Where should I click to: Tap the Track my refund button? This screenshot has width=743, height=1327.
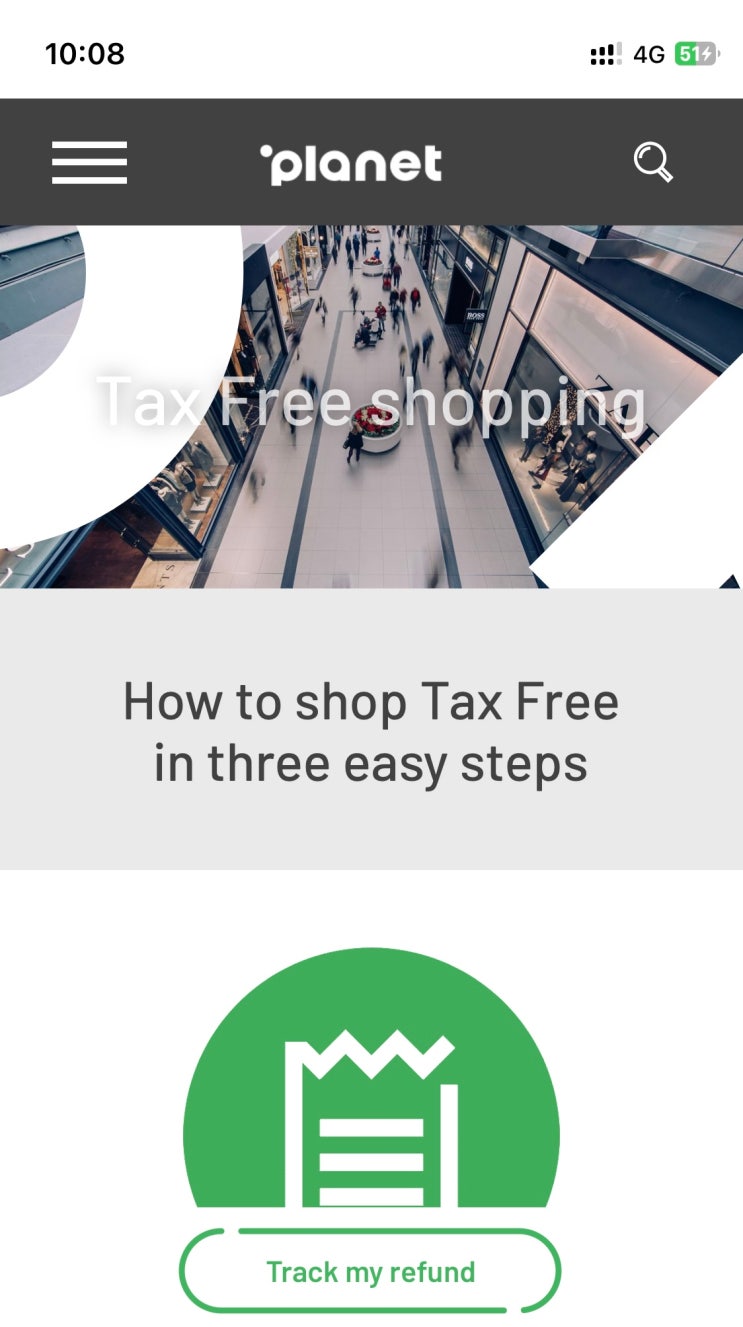point(370,1272)
